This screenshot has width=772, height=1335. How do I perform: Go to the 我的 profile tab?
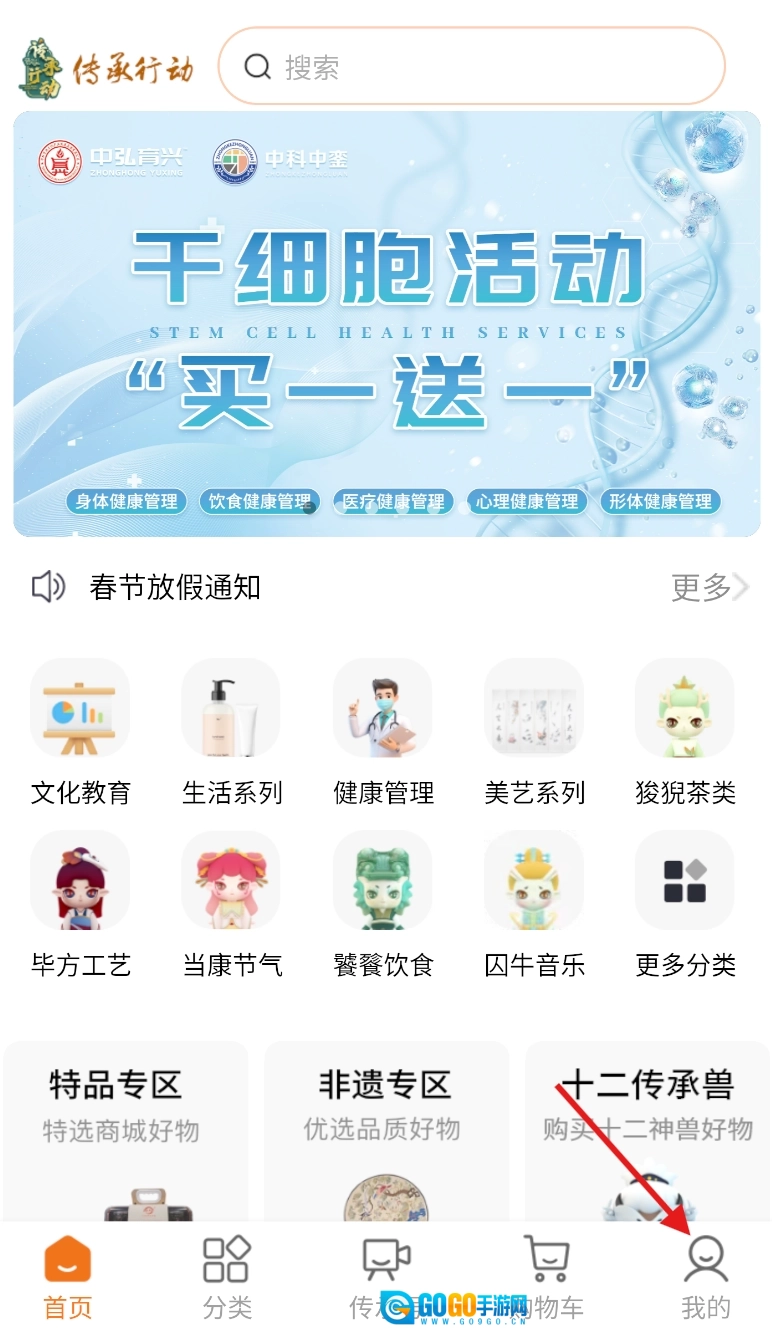click(706, 1277)
